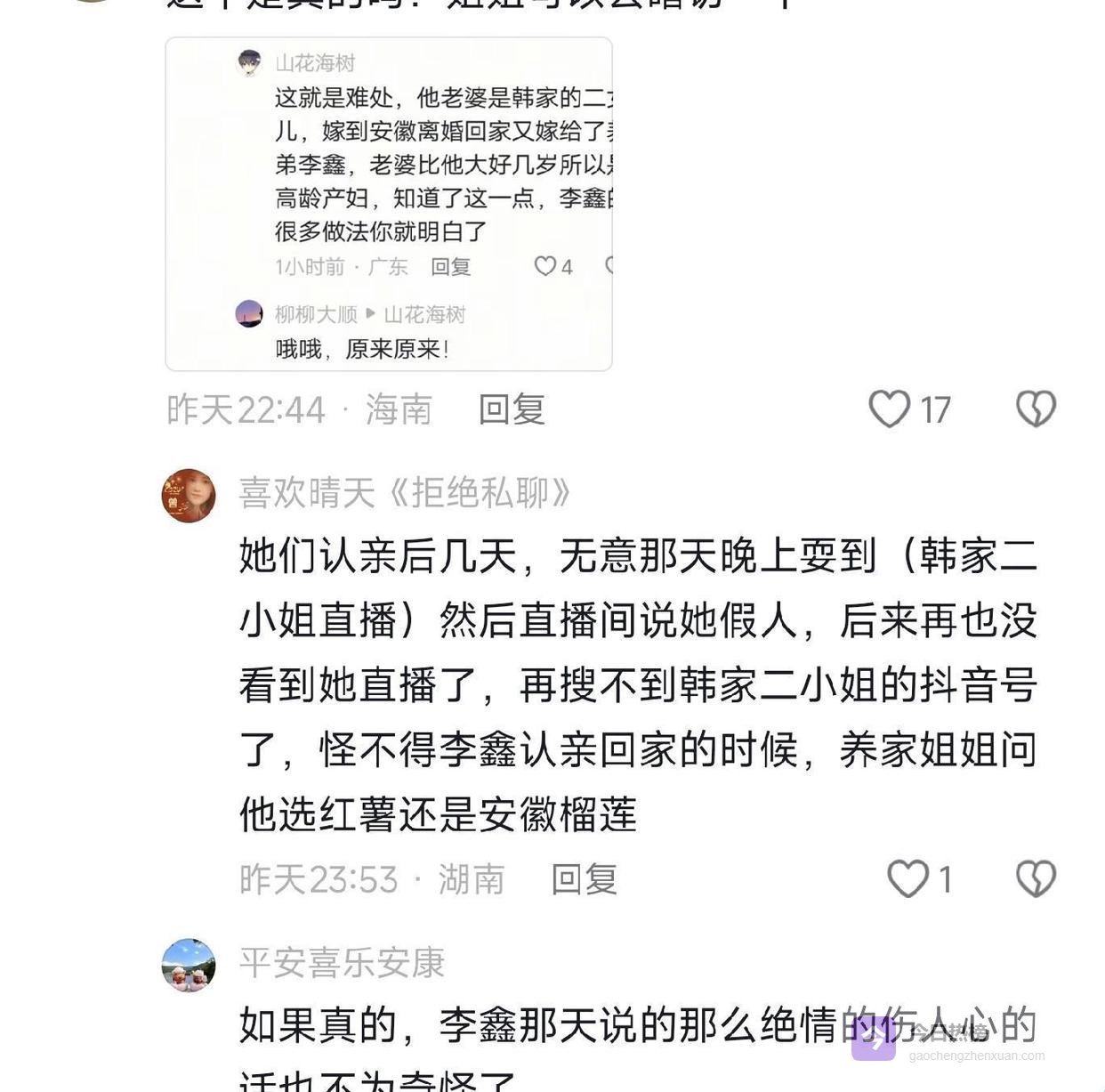Dislike the comment posted 昨天22:44
Viewport: 1105px width, 1092px height.
click(1036, 409)
